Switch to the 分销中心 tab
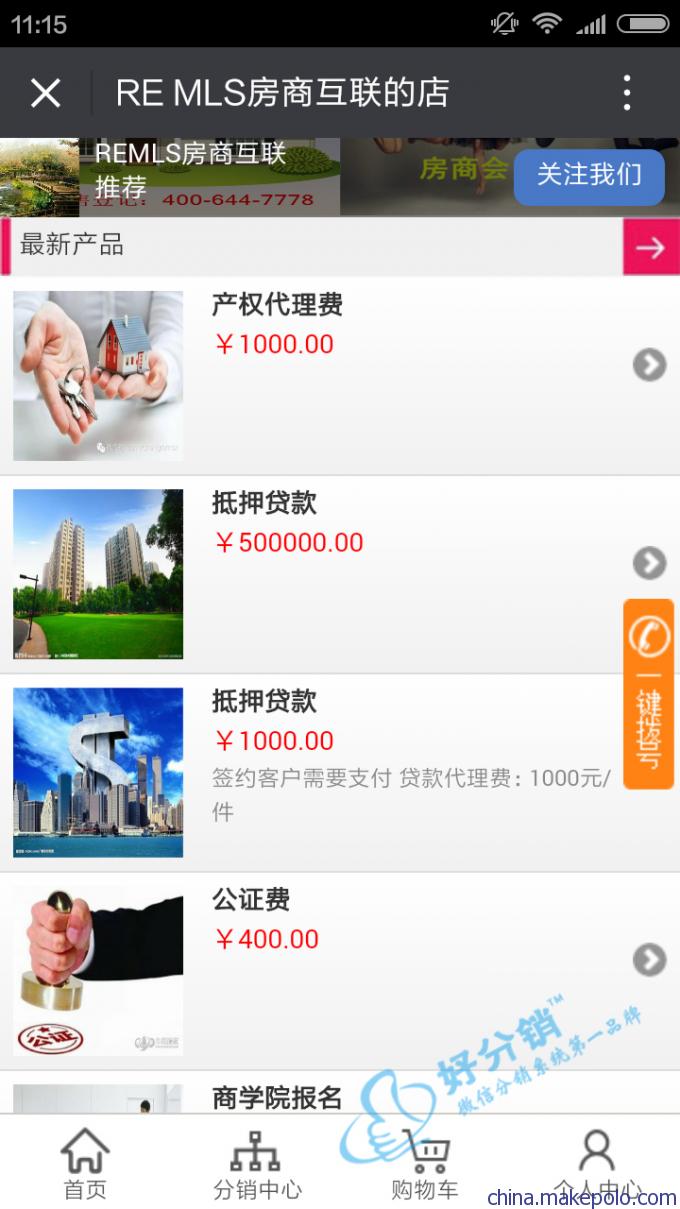The image size is (680, 1209). (257, 1163)
